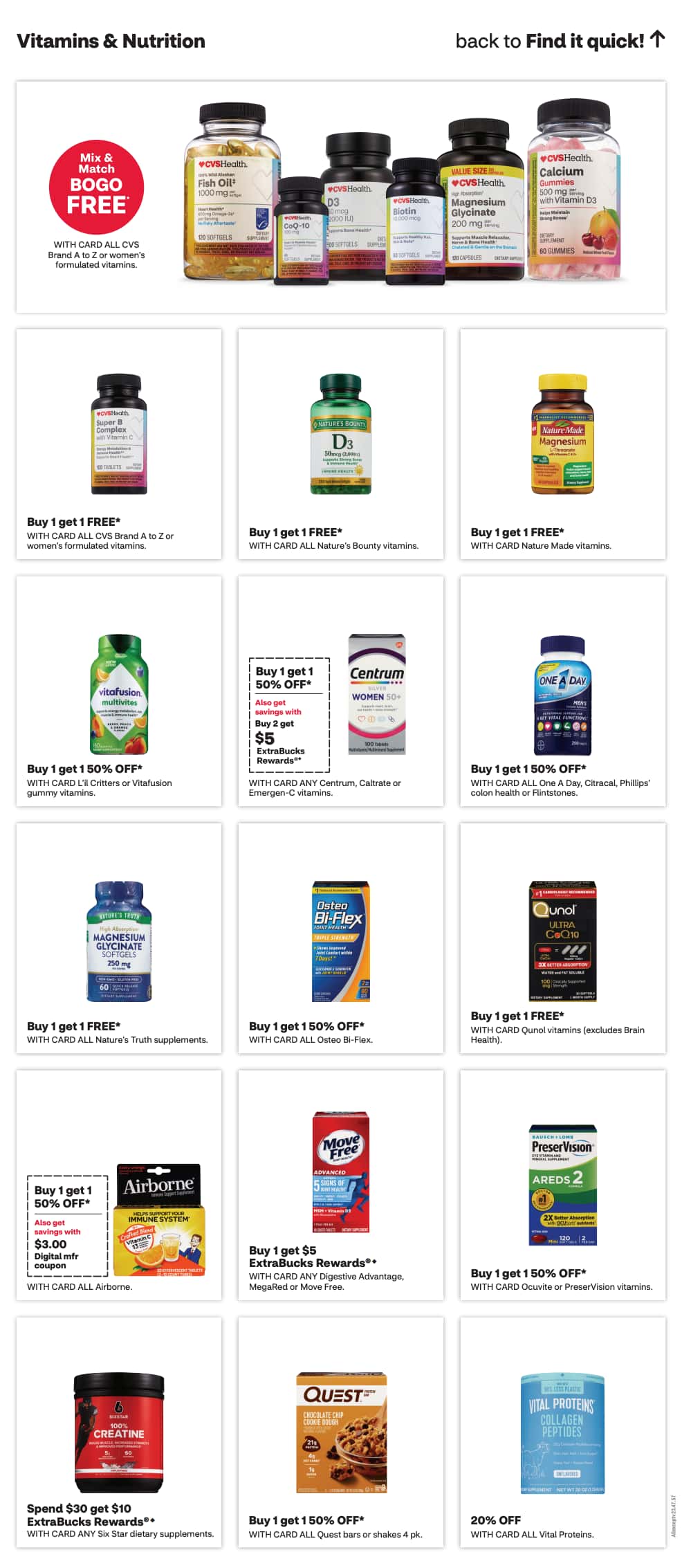Go back to Find it quick
The width and height of the screenshot is (682, 1568).
click(x=559, y=42)
